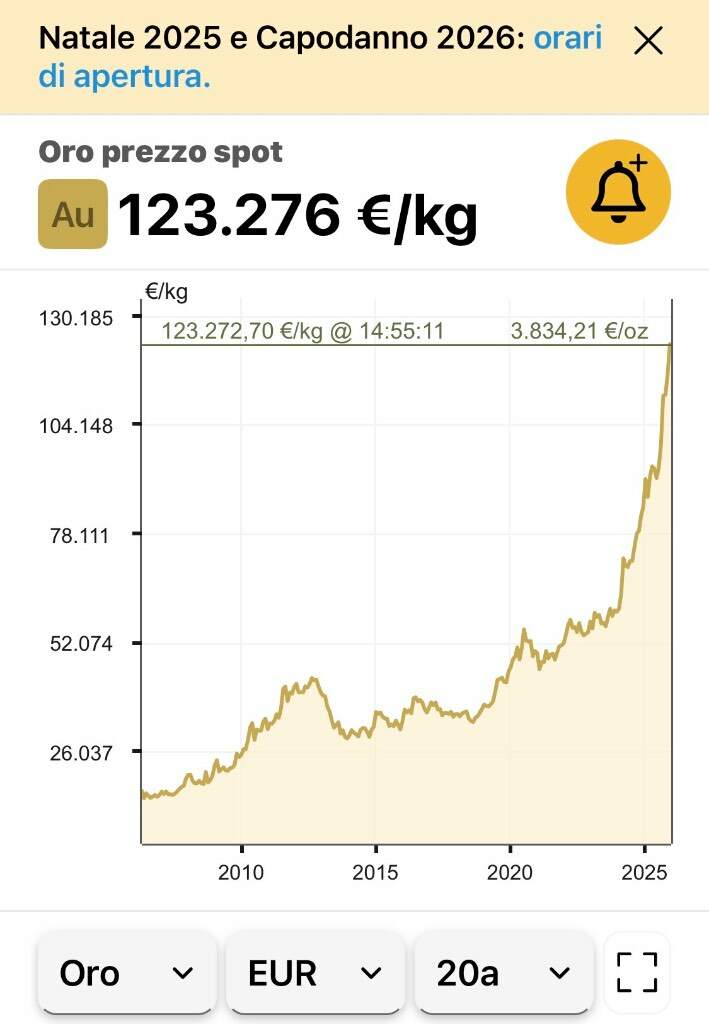View the chart in fullscreen
Image resolution: width=709 pixels, height=1024 pixels.
(637, 973)
